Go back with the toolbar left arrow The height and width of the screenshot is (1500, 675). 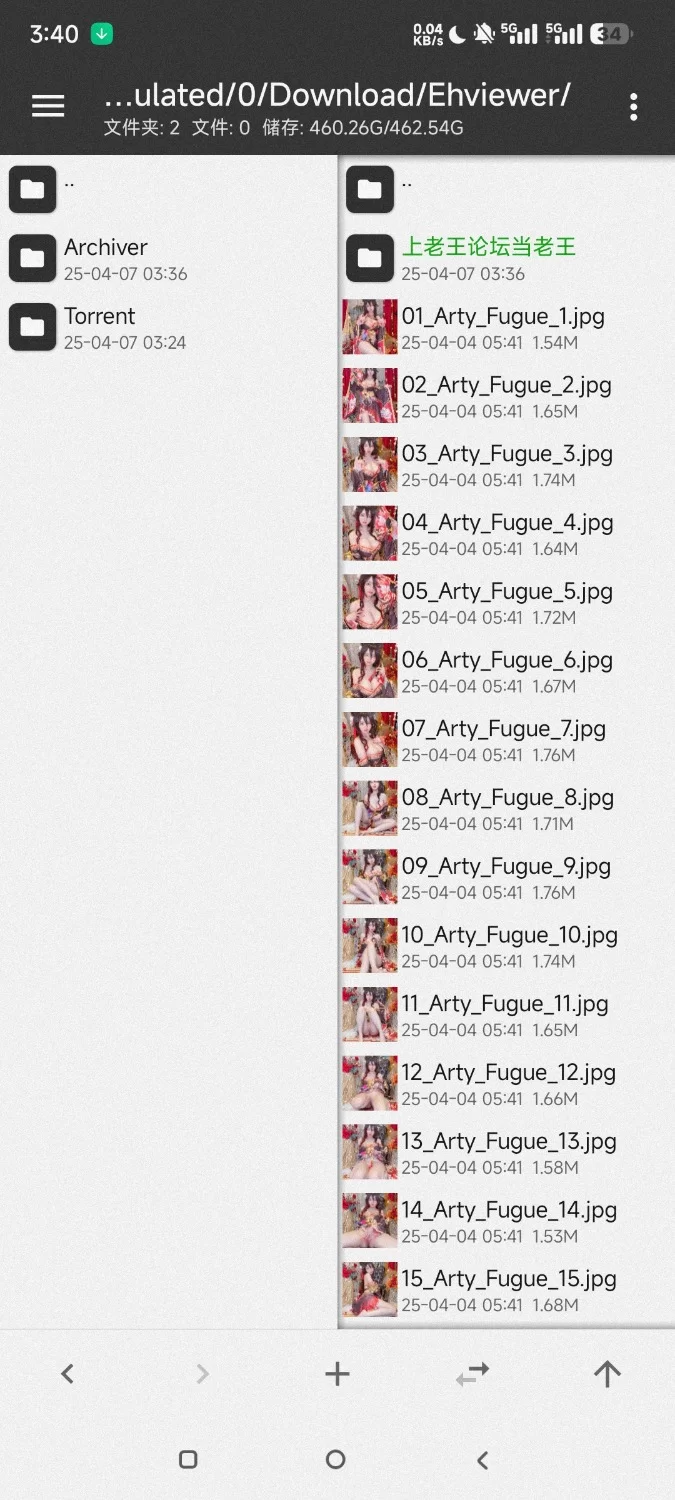(x=67, y=1374)
